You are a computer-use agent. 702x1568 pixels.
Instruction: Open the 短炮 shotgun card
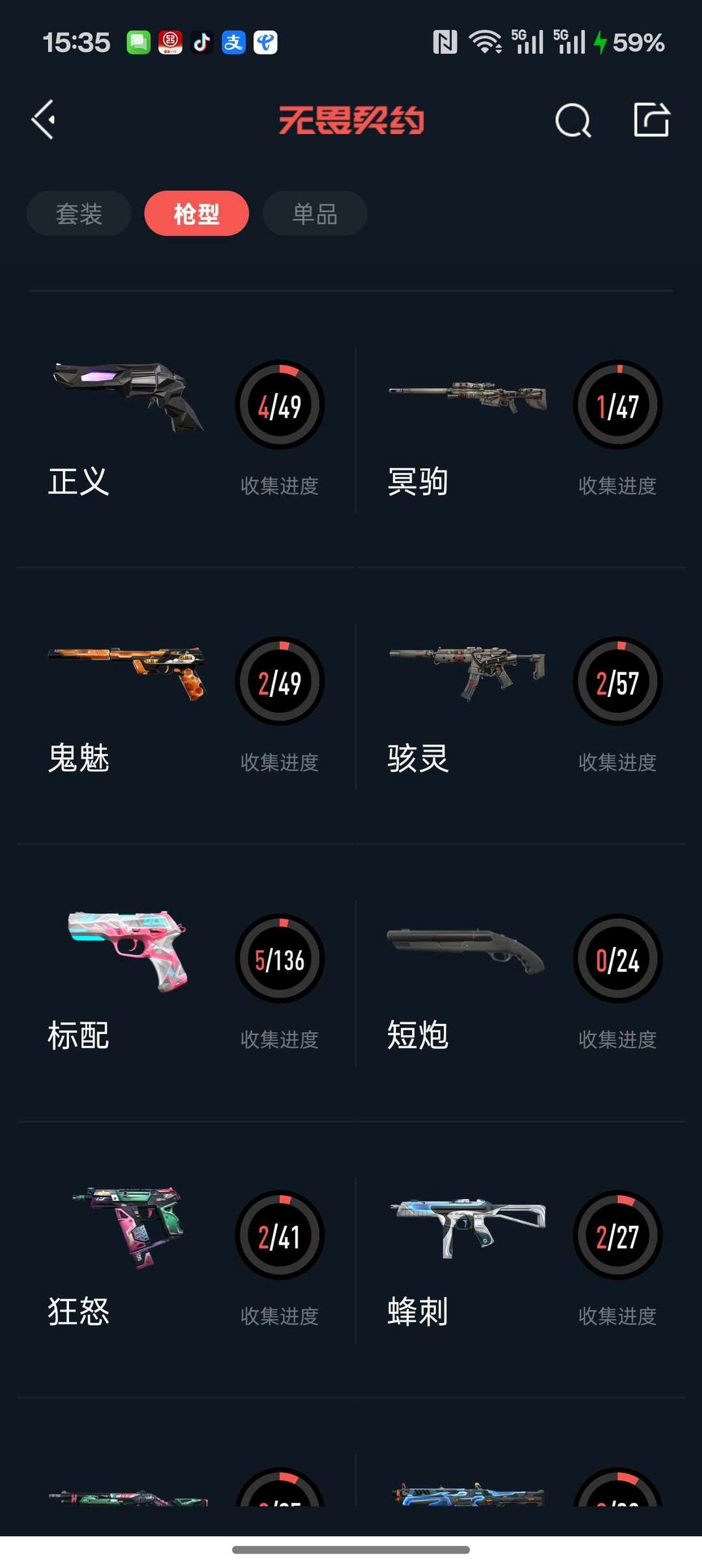click(x=520, y=983)
